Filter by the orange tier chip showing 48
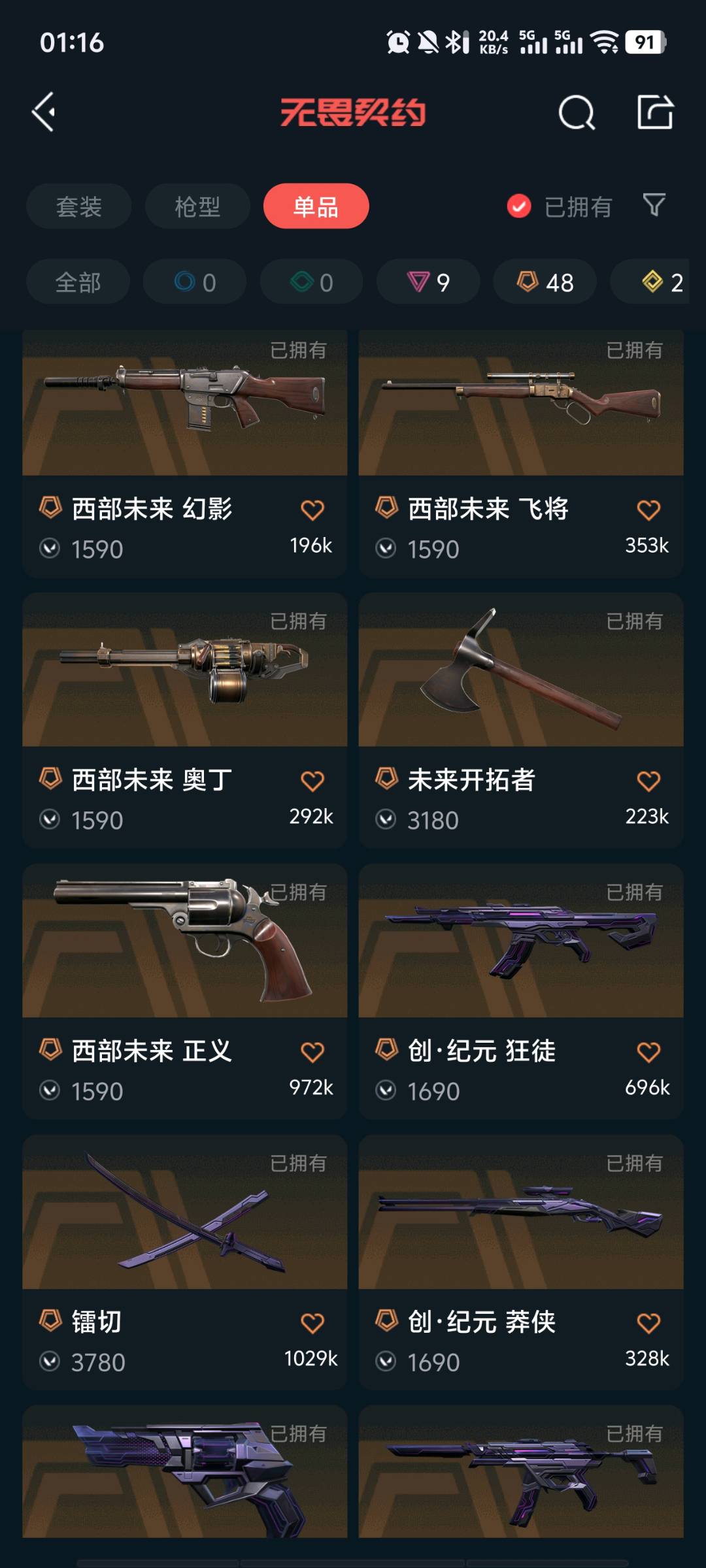706x1568 pixels. [x=545, y=282]
